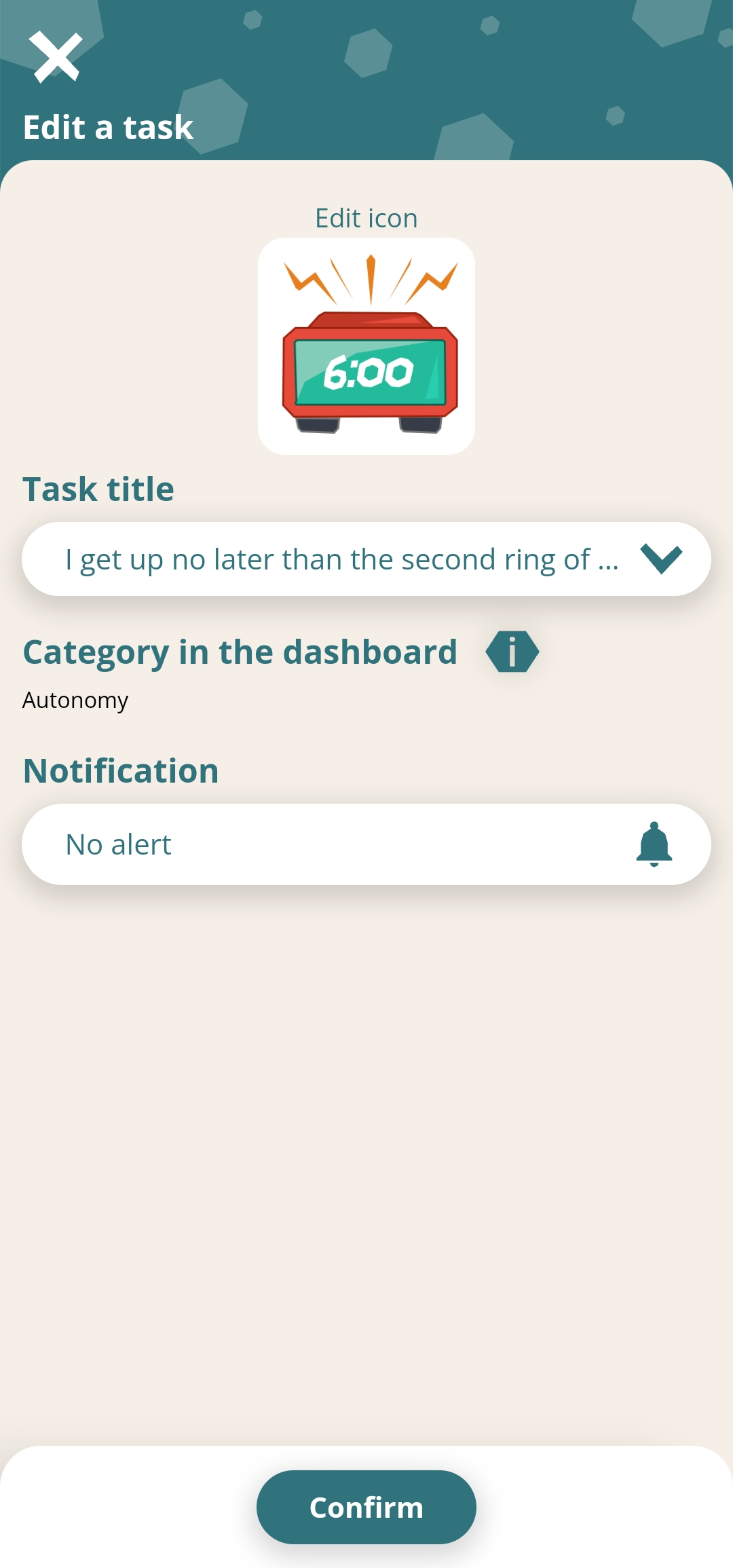733x1568 pixels.
Task: Open the No alert notification setting
Action: click(366, 844)
